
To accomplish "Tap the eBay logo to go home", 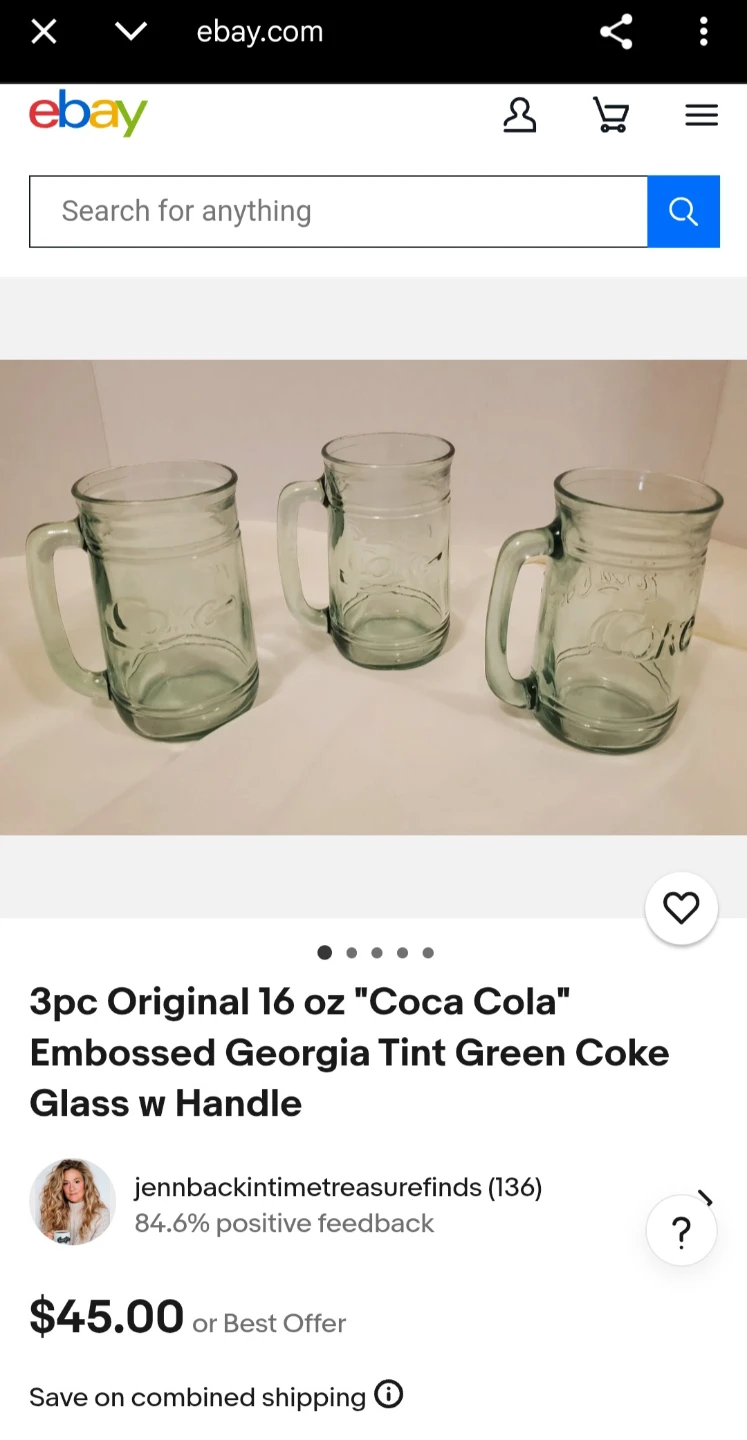I will point(88,113).
